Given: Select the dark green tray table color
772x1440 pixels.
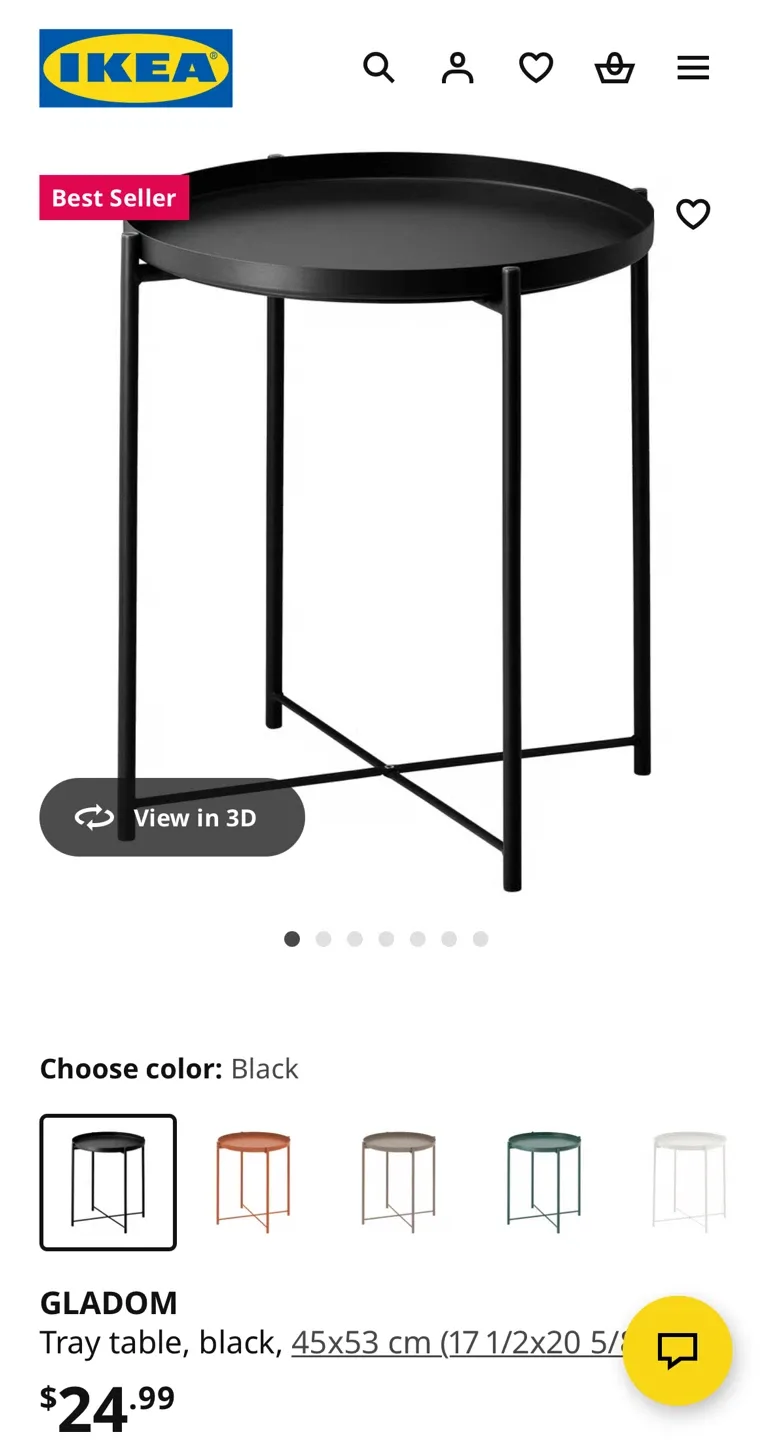Looking at the screenshot, I should (543, 1182).
